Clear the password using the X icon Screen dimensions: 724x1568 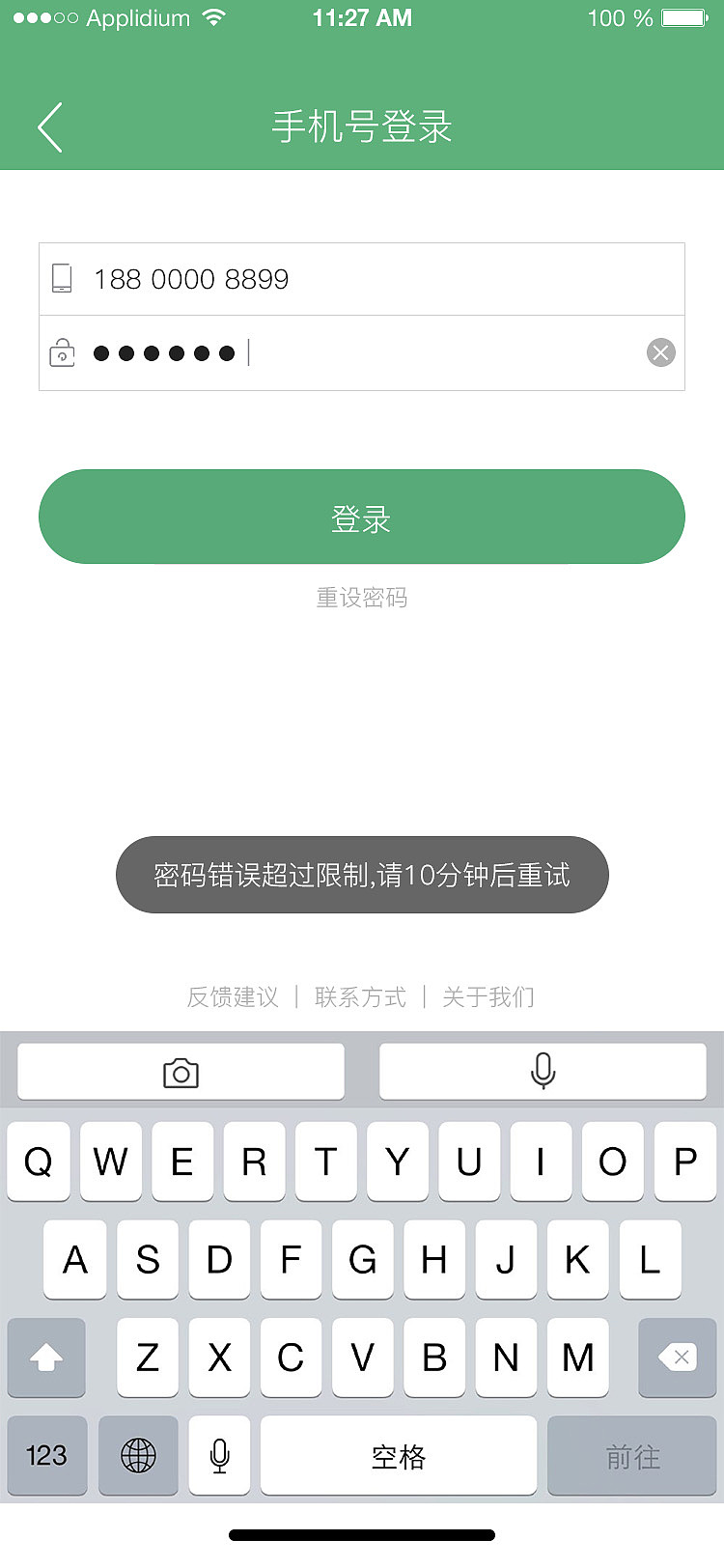tap(660, 352)
